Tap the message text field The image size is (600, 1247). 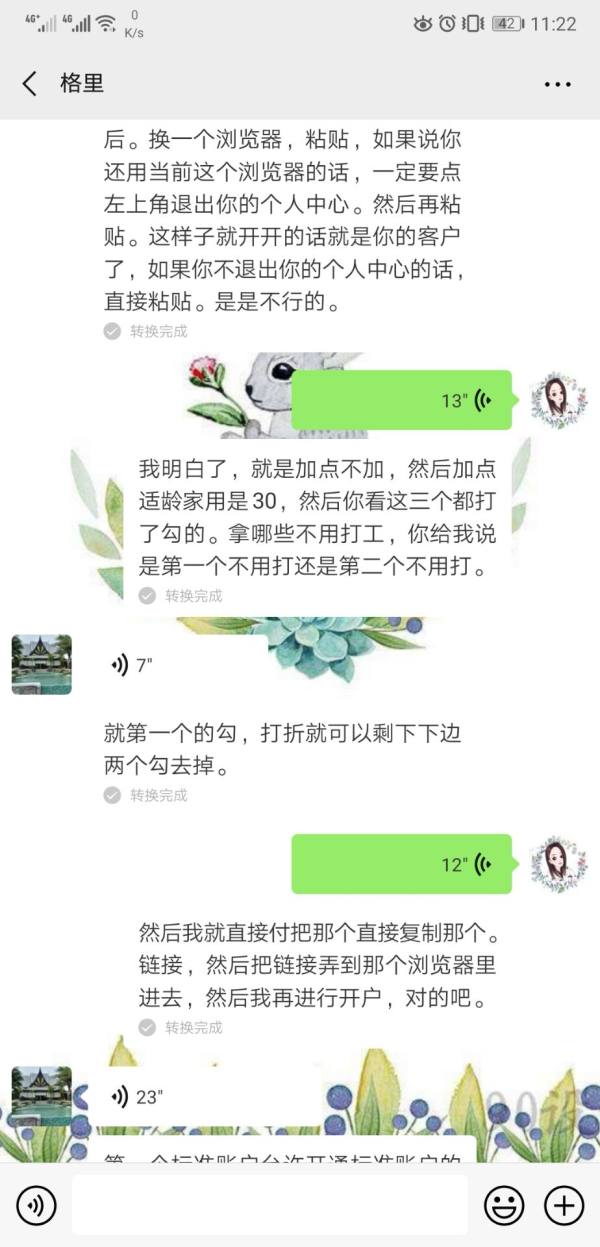tap(270, 1205)
